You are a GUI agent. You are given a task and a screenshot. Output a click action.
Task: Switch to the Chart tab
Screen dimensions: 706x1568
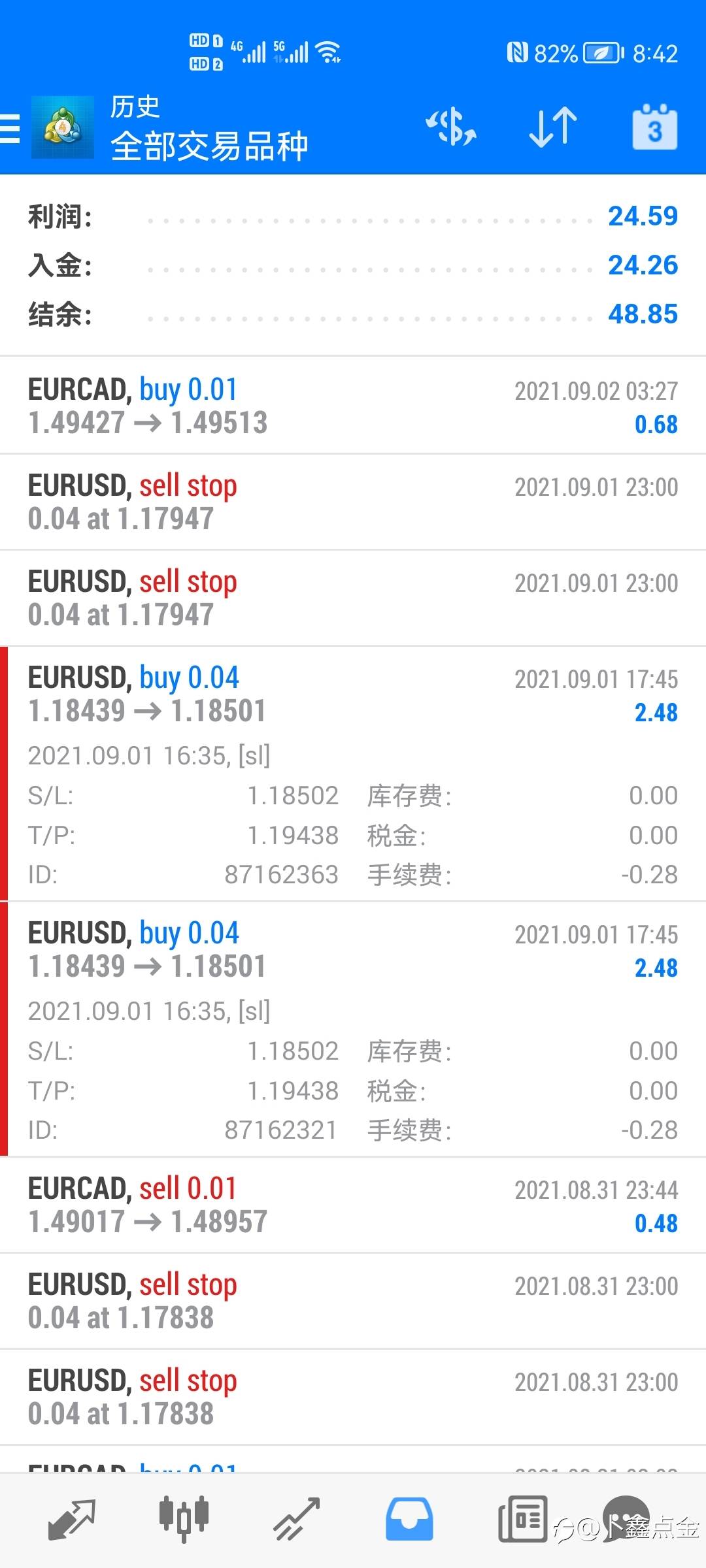[x=184, y=1520]
